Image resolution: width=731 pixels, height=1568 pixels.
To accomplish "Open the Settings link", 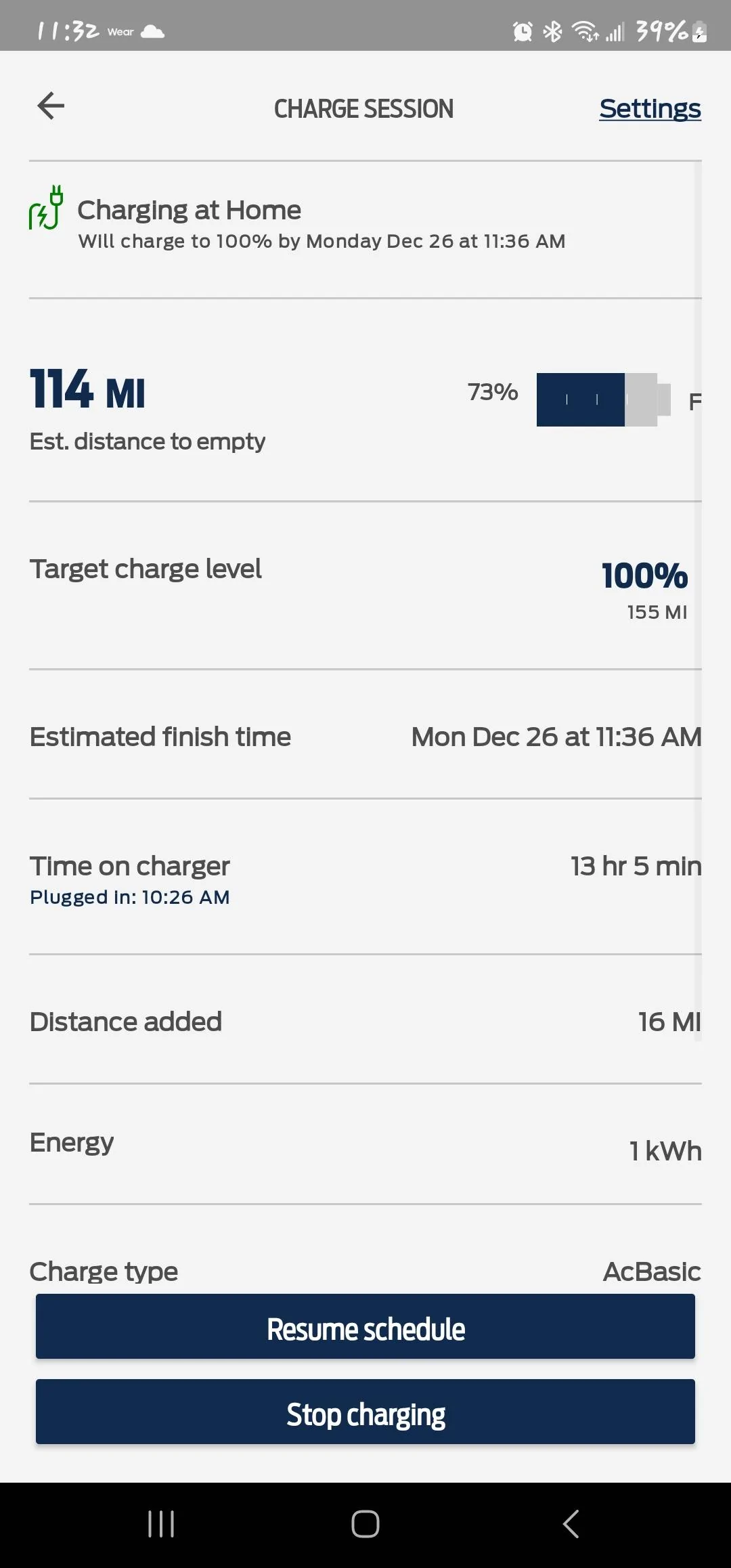I will click(x=650, y=108).
